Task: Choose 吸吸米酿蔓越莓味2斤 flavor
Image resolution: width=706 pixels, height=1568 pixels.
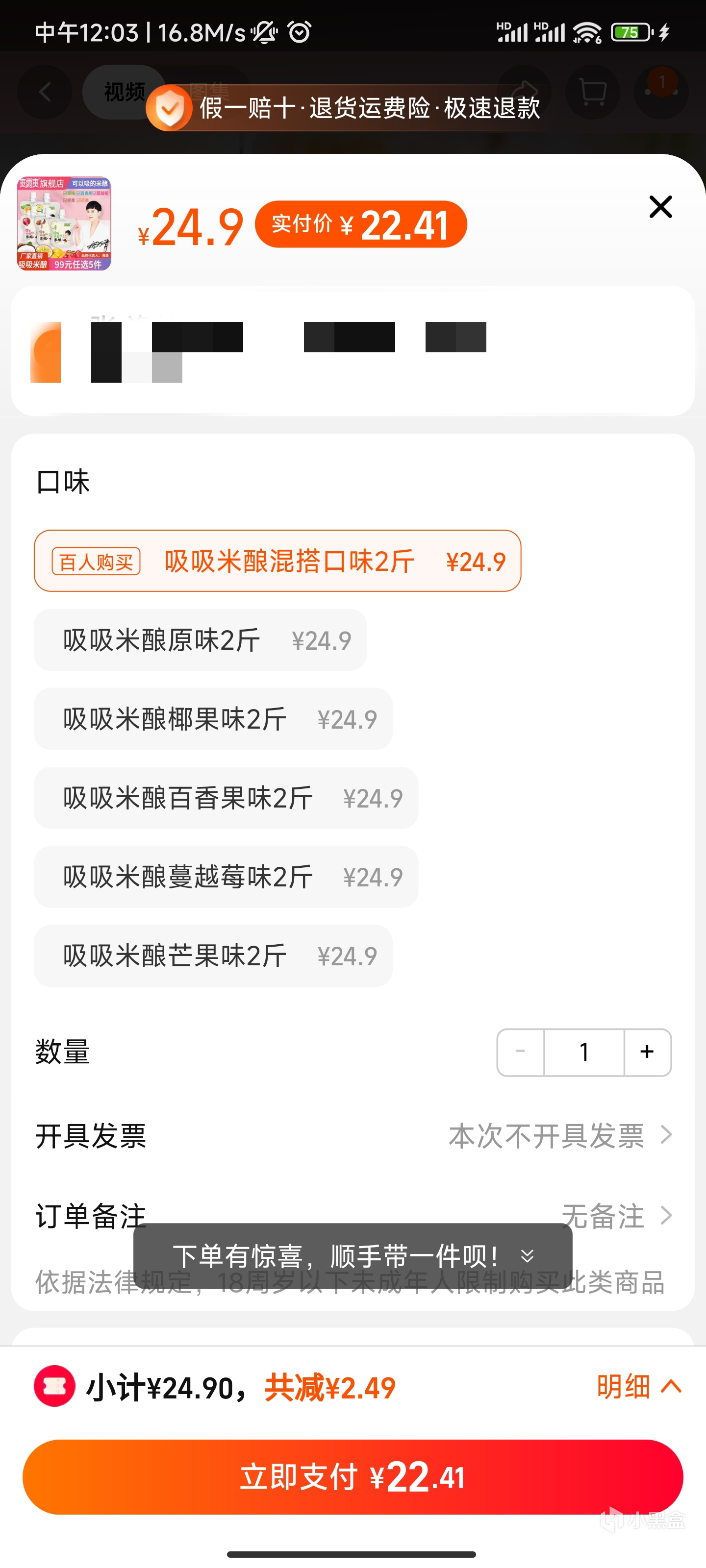Action: pos(226,877)
